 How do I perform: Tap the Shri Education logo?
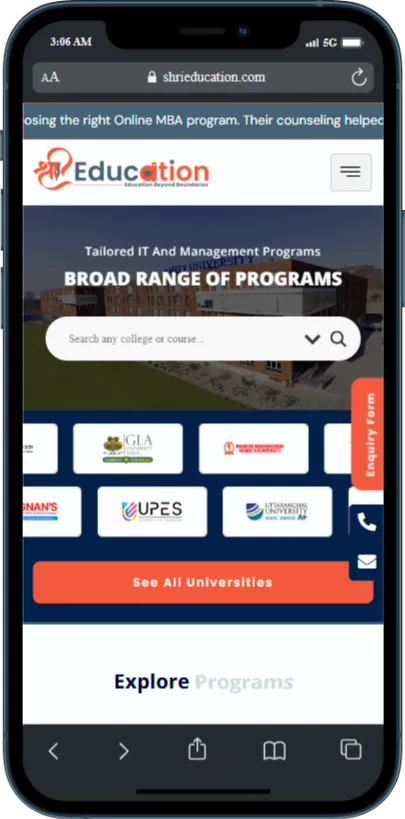pyautogui.click(x=121, y=169)
